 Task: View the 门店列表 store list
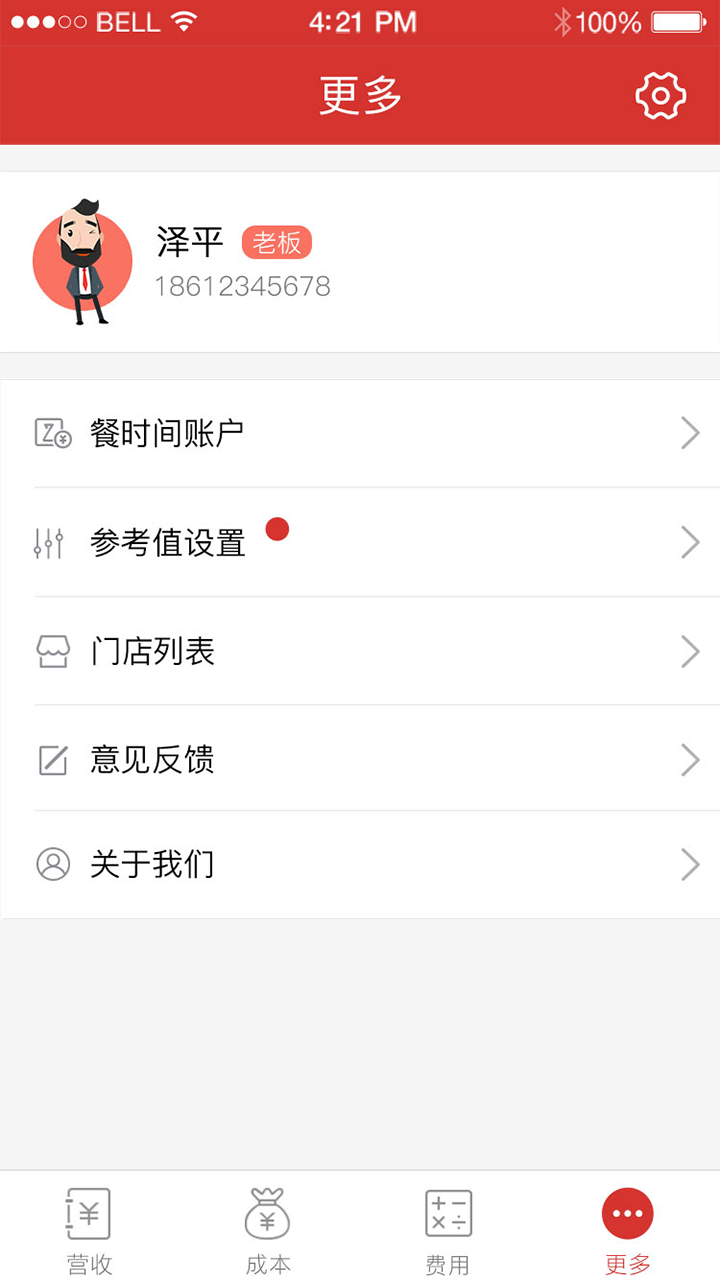coord(360,651)
